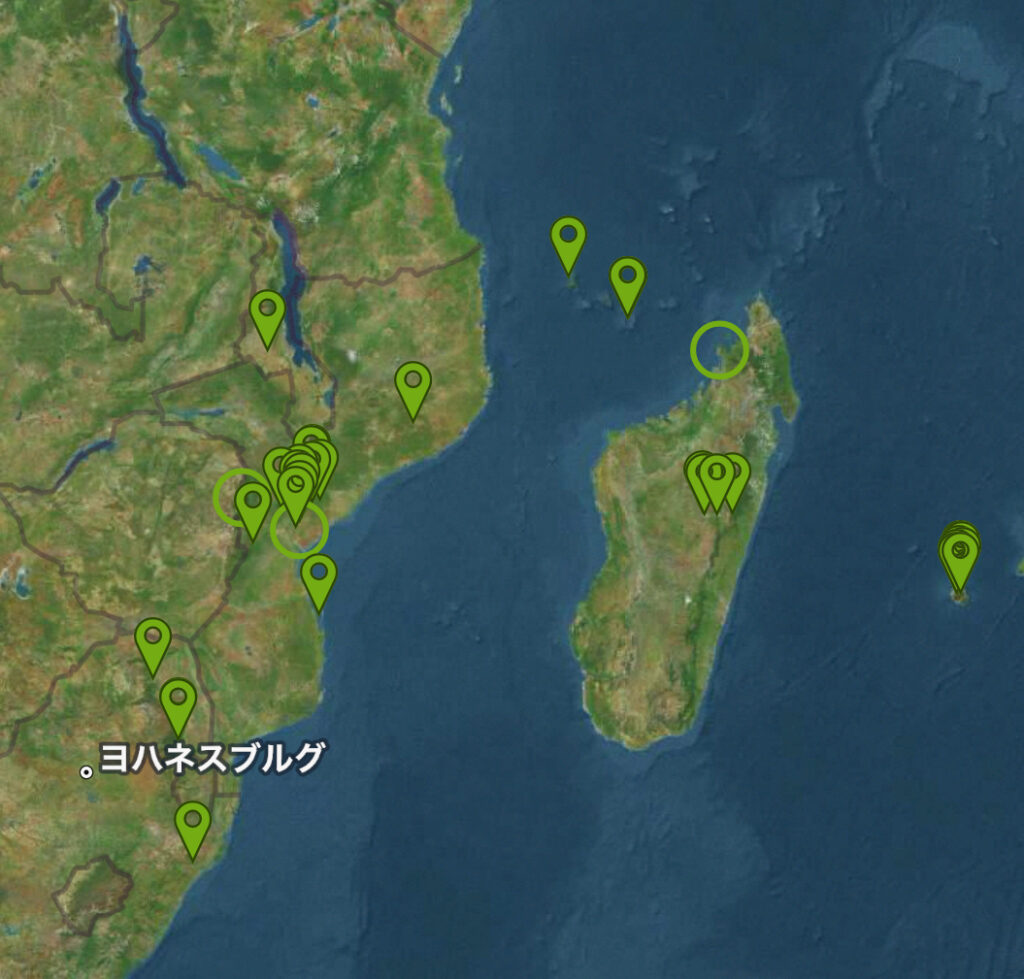
Task: Tap the circle marker on Madagascar's northwest tip
Action: tap(719, 350)
